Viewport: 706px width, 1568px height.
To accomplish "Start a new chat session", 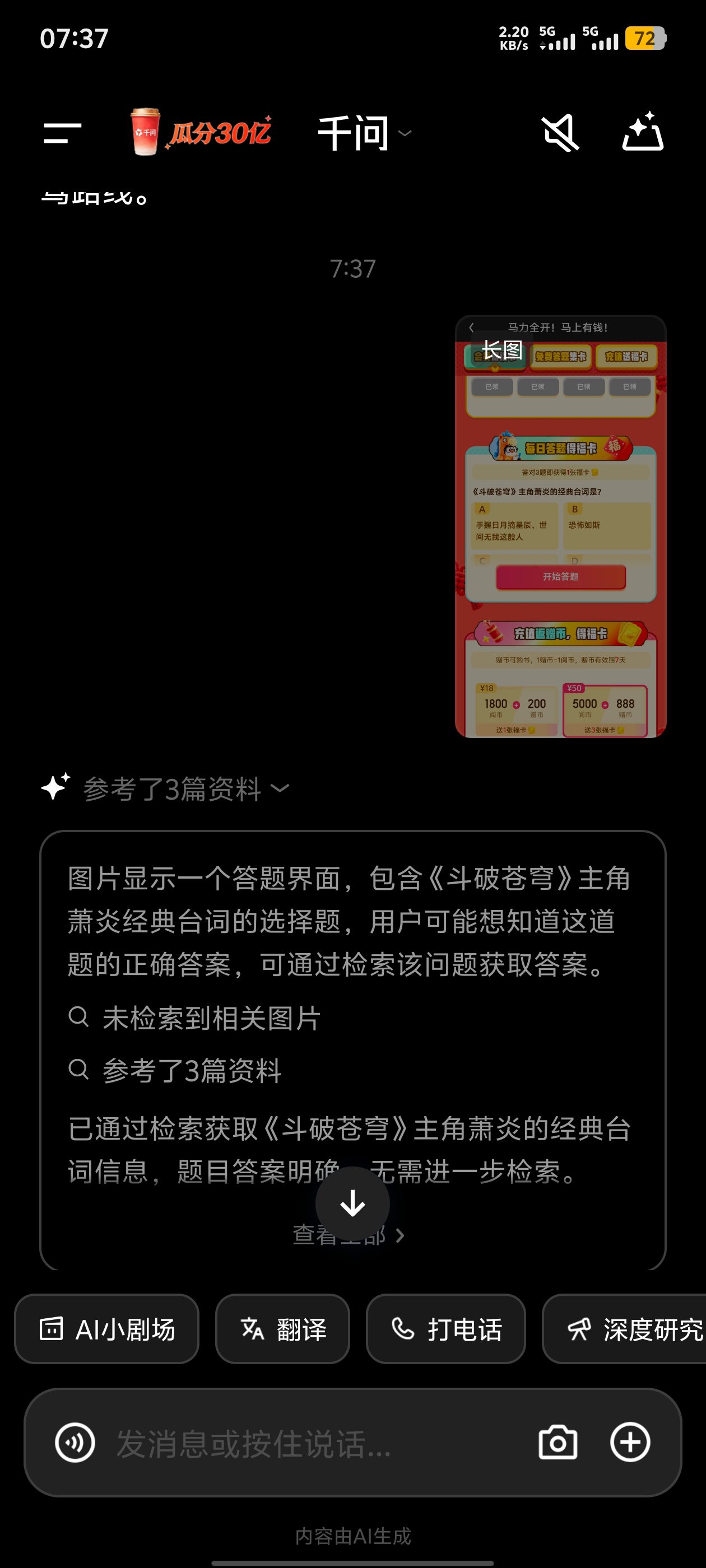I will point(643,132).
